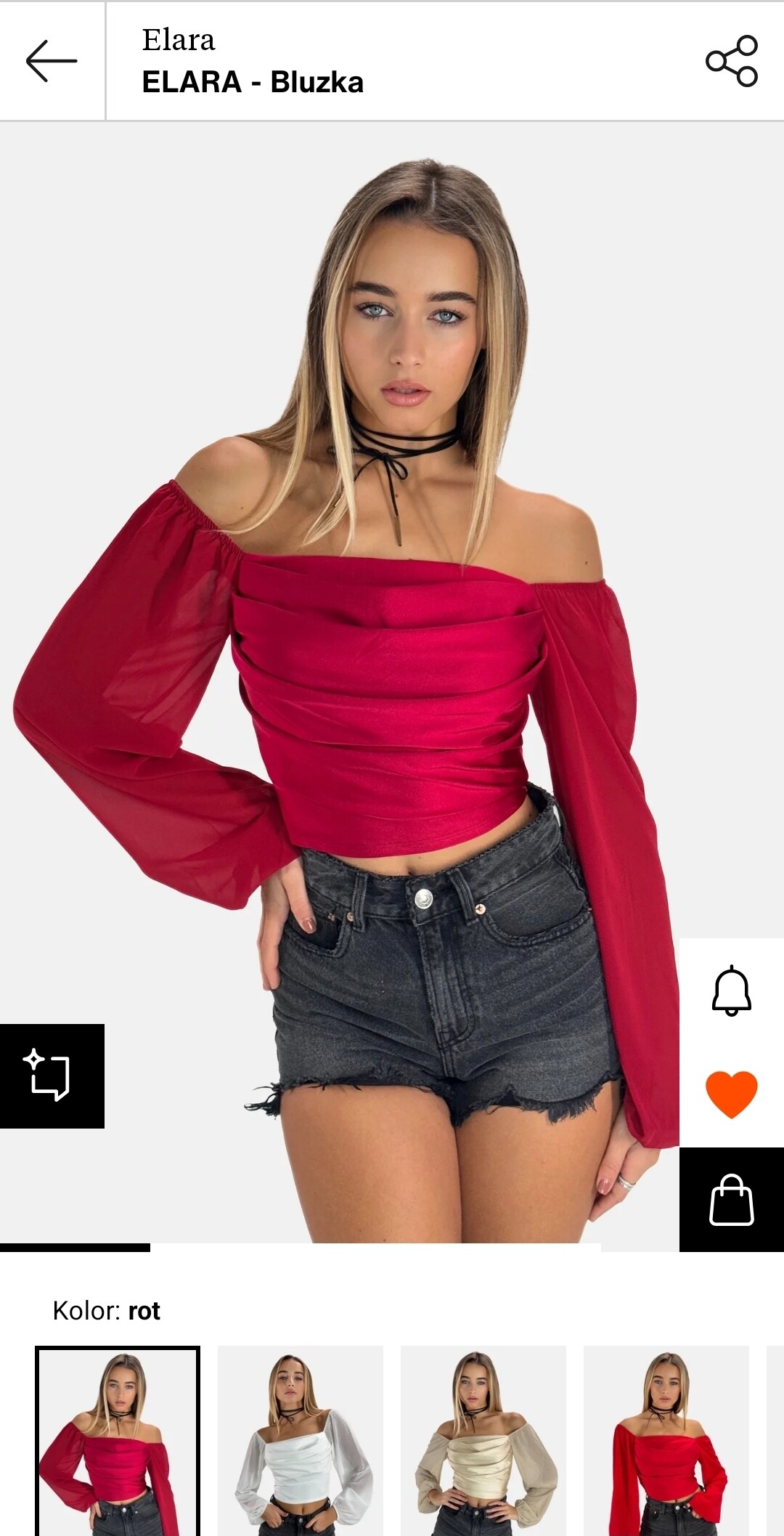Screen dimensions: 784x1536
Task: Select the white blouse color variant
Action: (301, 1440)
